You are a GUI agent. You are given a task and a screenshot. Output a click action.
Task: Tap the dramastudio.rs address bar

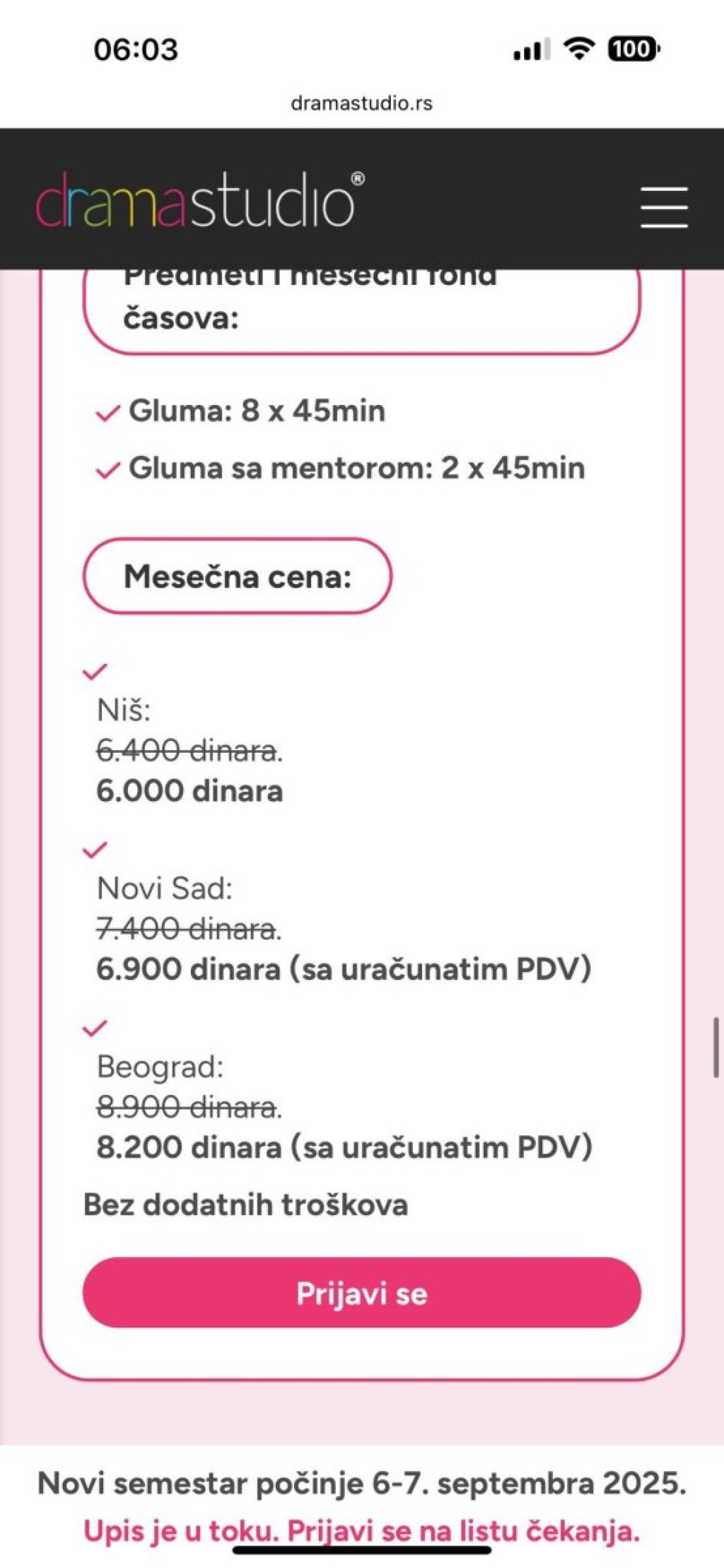(x=361, y=103)
